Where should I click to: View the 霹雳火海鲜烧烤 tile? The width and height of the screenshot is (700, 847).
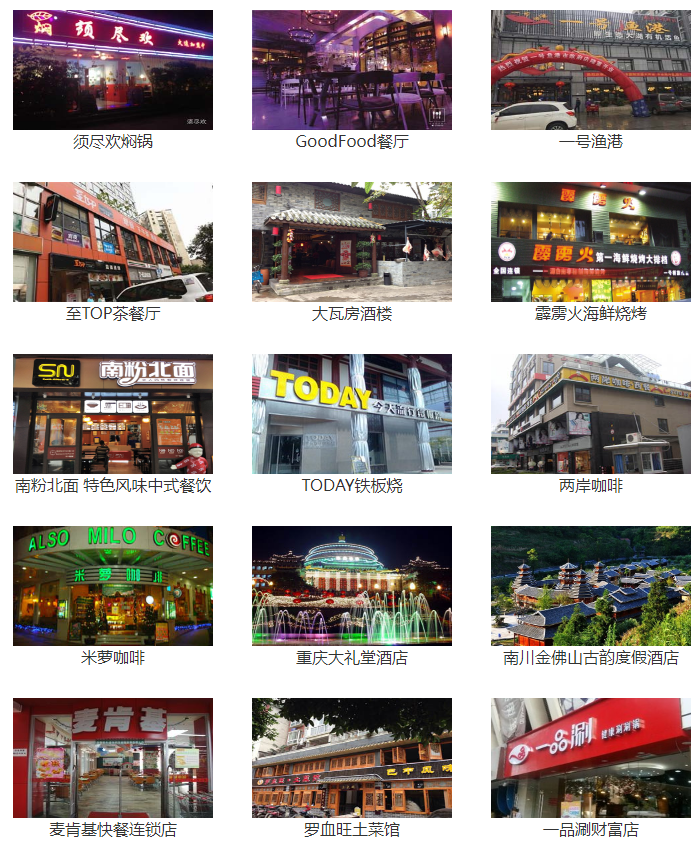point(590,242)
